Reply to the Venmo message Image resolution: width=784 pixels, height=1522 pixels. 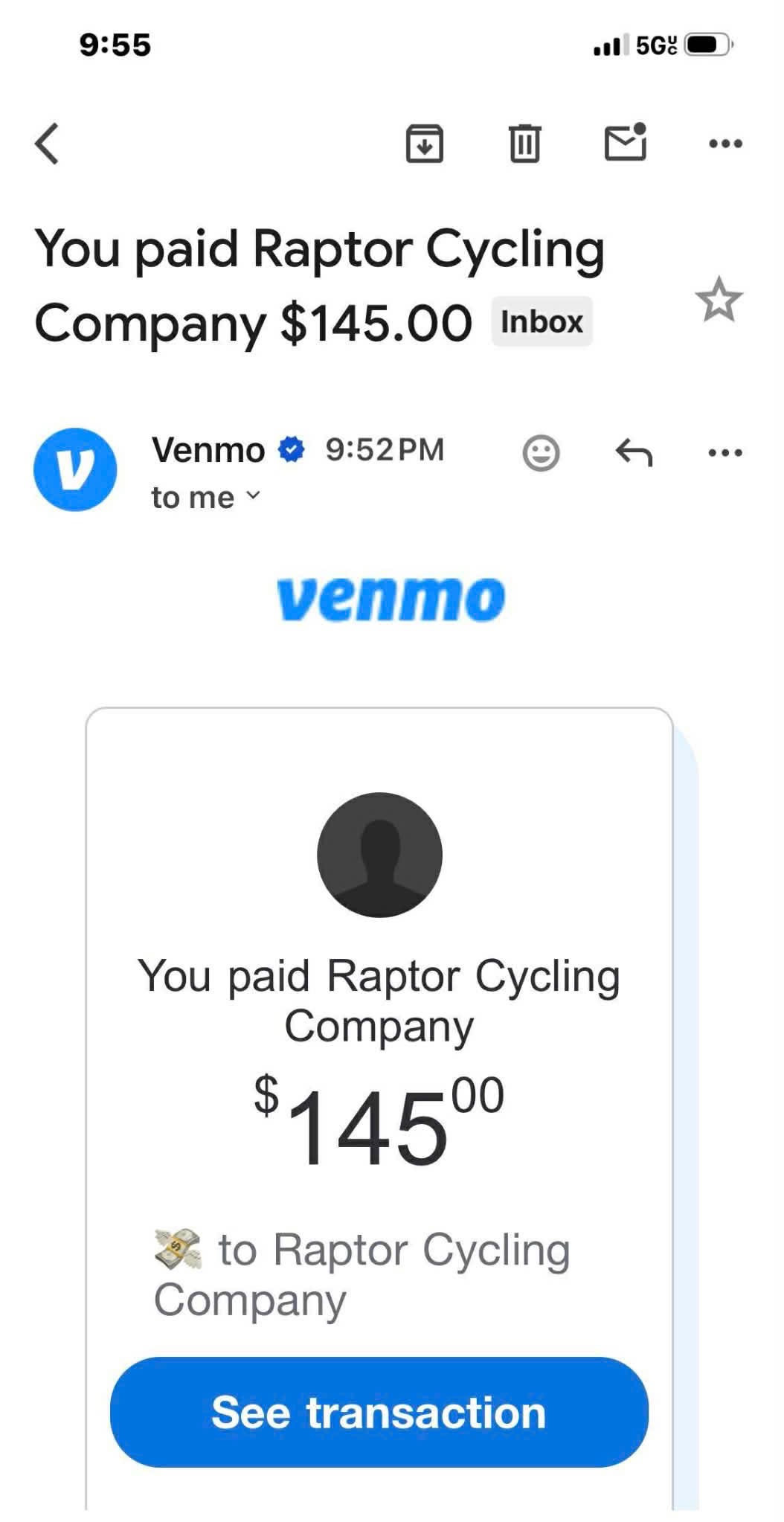634,452
